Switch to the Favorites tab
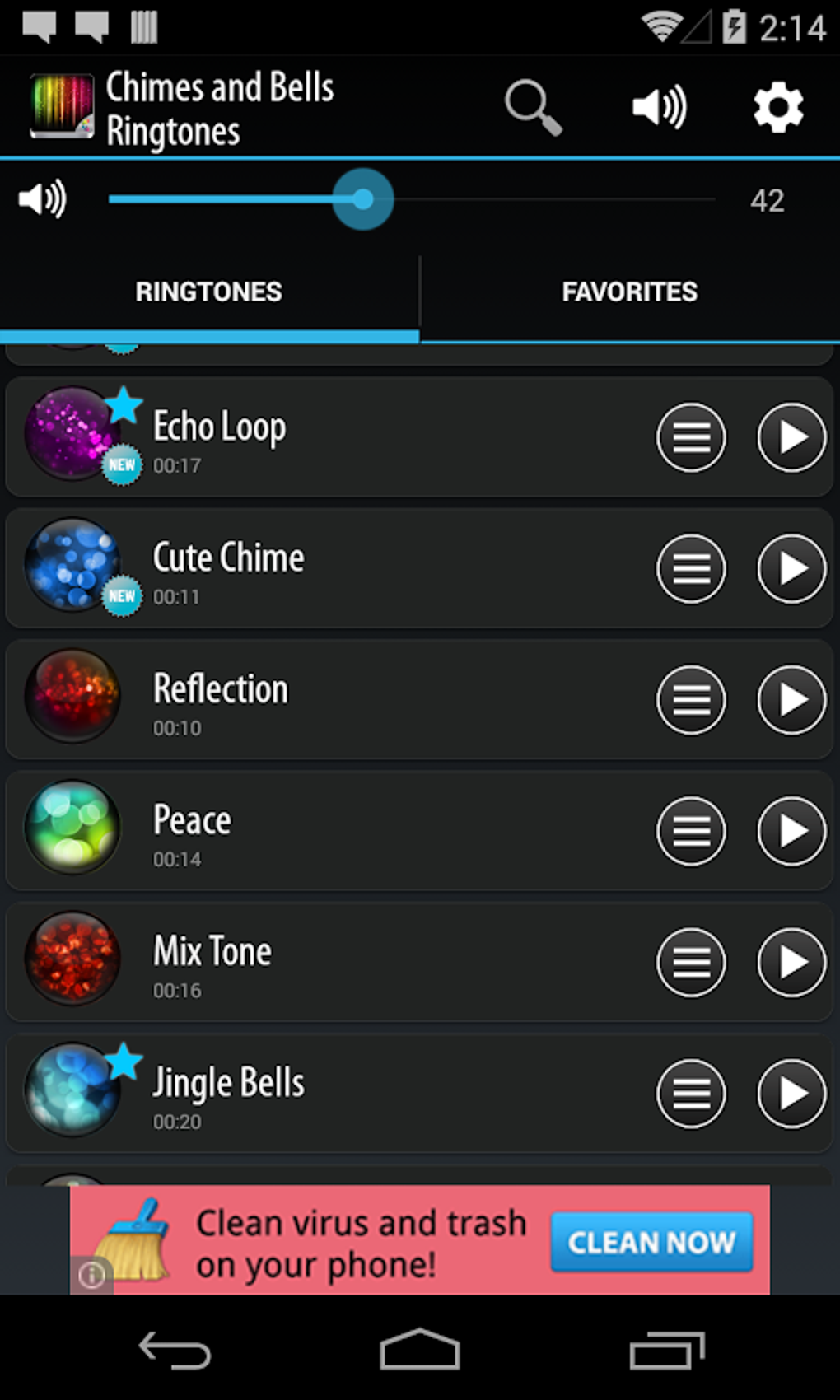 [x=629, y=292]
